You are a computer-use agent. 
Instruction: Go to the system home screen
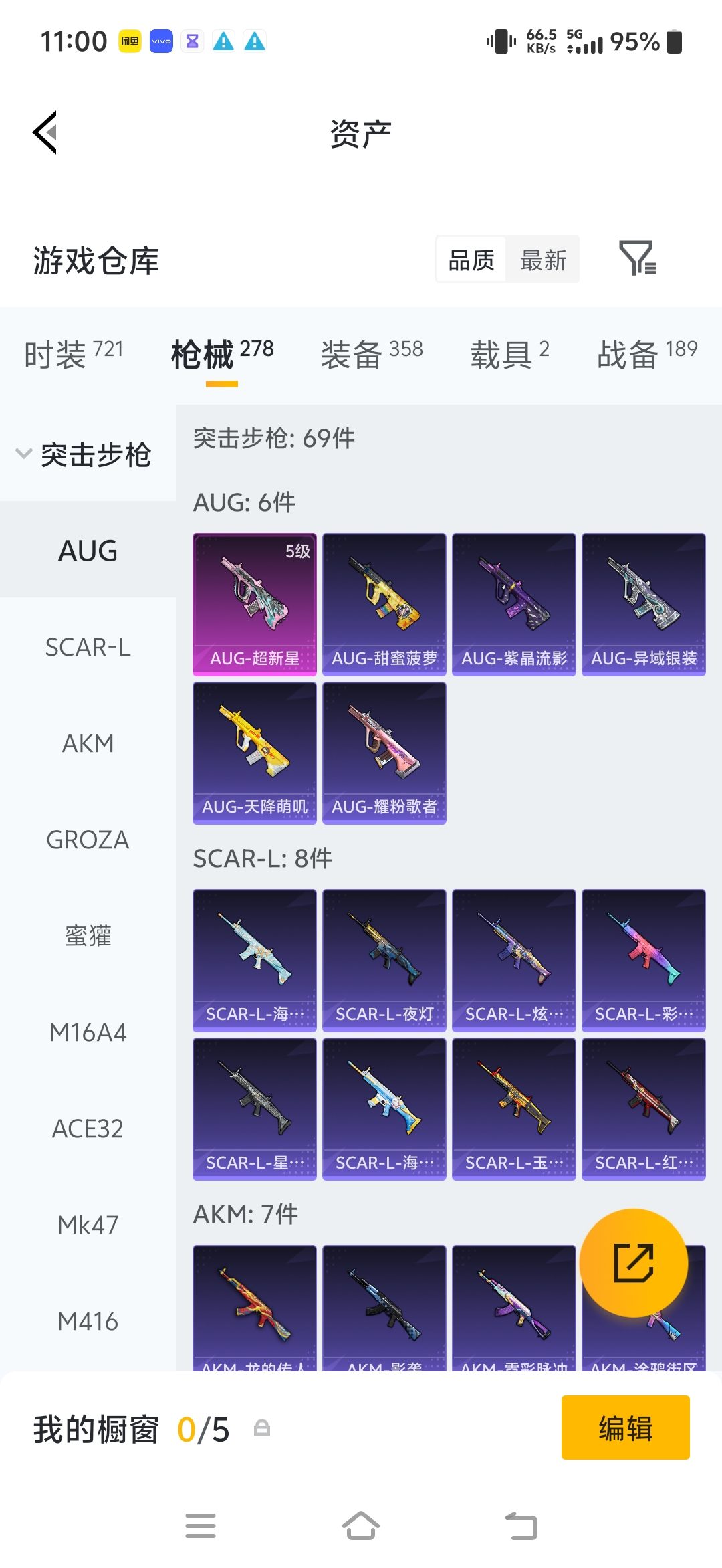coord(361,1526)
